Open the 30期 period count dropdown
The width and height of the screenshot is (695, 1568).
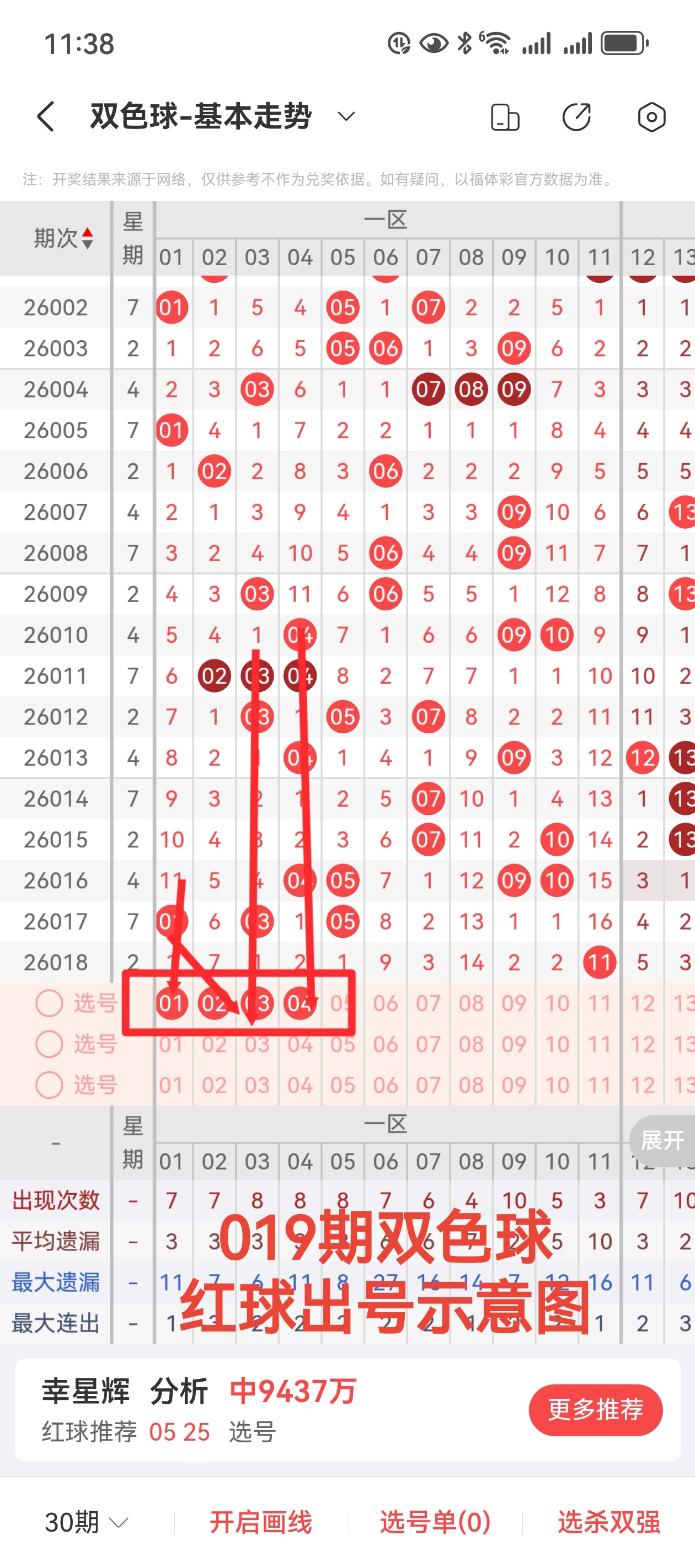(87, 1522)
